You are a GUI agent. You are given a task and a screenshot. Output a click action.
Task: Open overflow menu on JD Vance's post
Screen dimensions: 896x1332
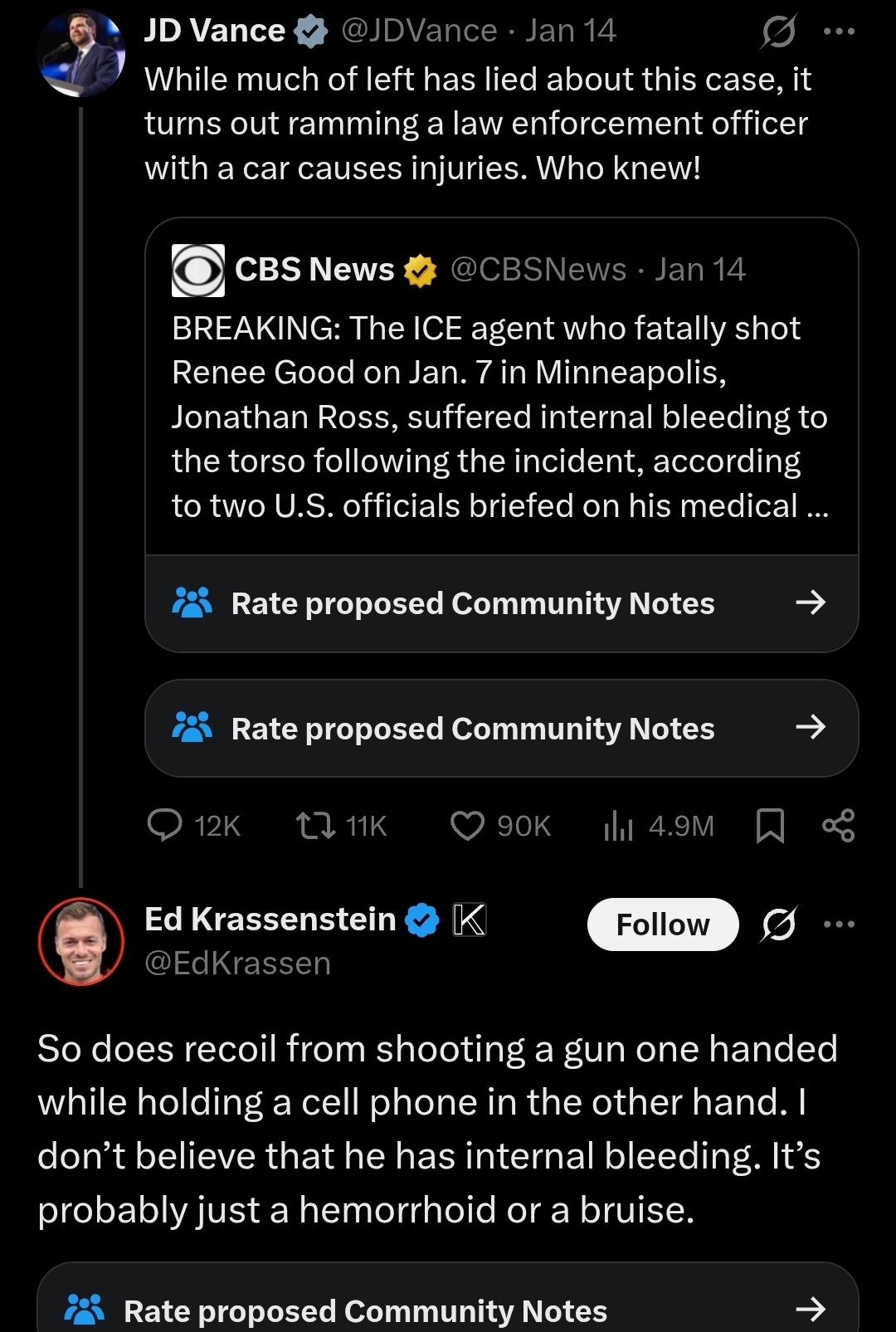(839, 32)
